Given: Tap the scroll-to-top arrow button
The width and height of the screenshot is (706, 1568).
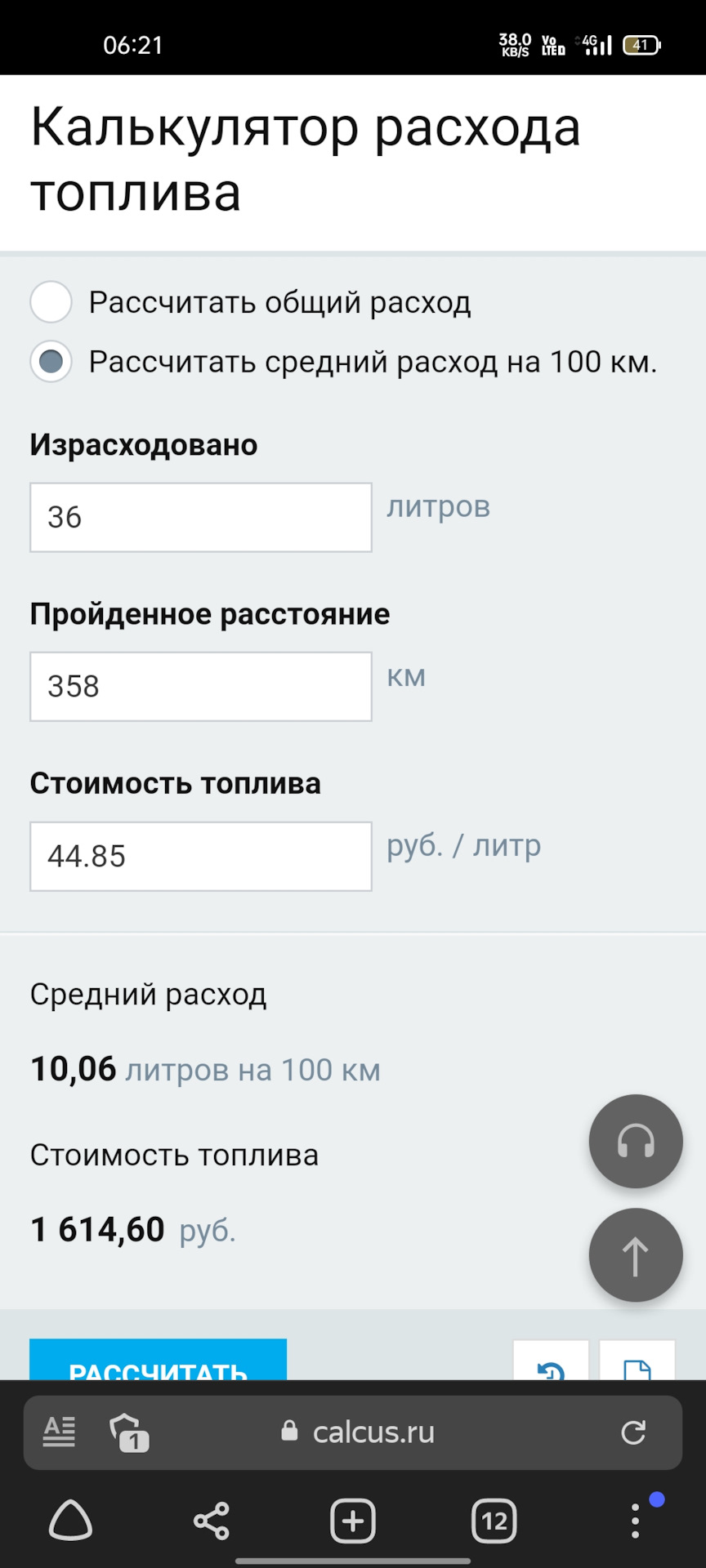Looking at the screenshot, I should point(636,1255).
